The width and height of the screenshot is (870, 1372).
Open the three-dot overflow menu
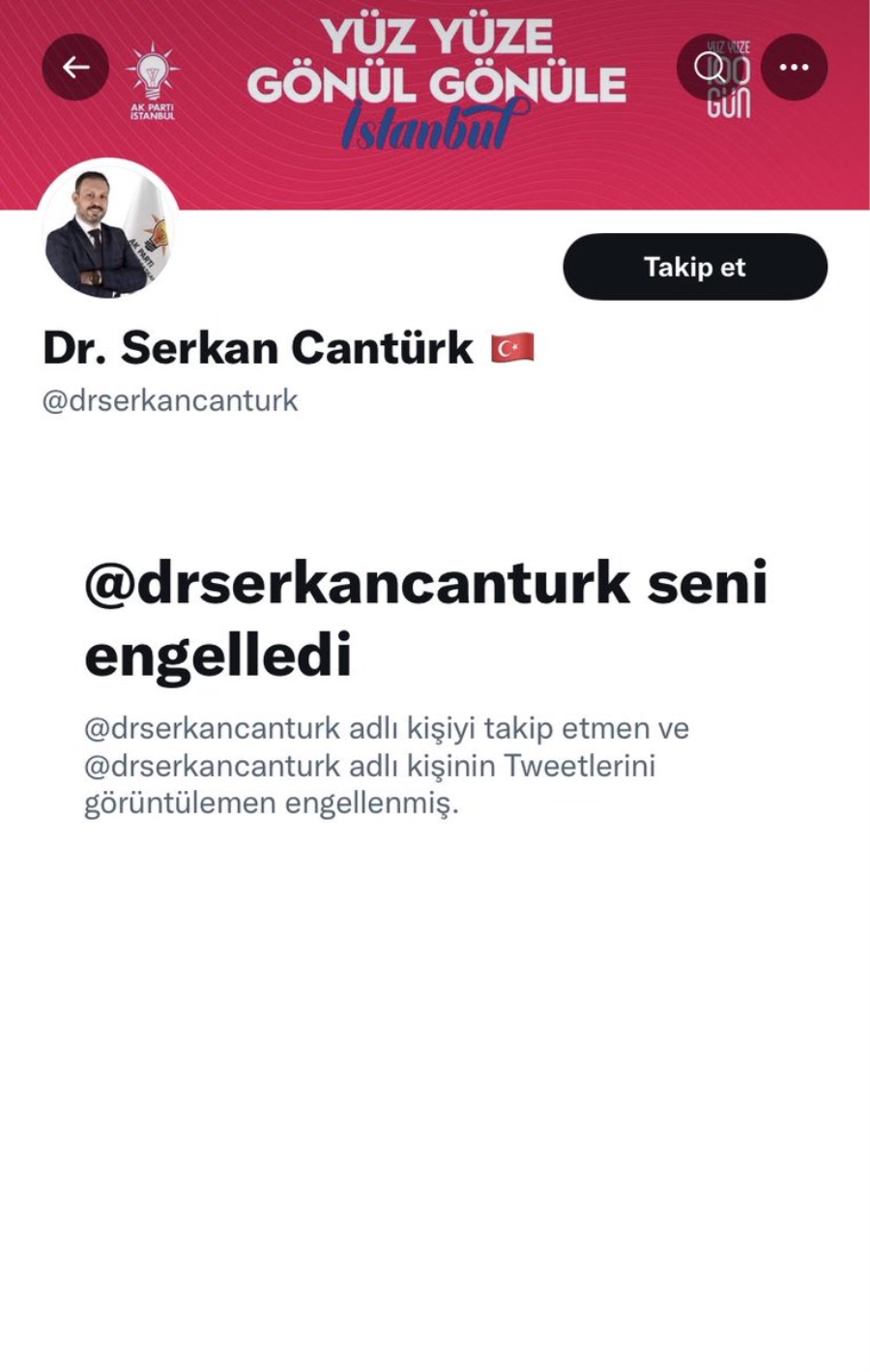pyautogui.click(x=794, y=67)
